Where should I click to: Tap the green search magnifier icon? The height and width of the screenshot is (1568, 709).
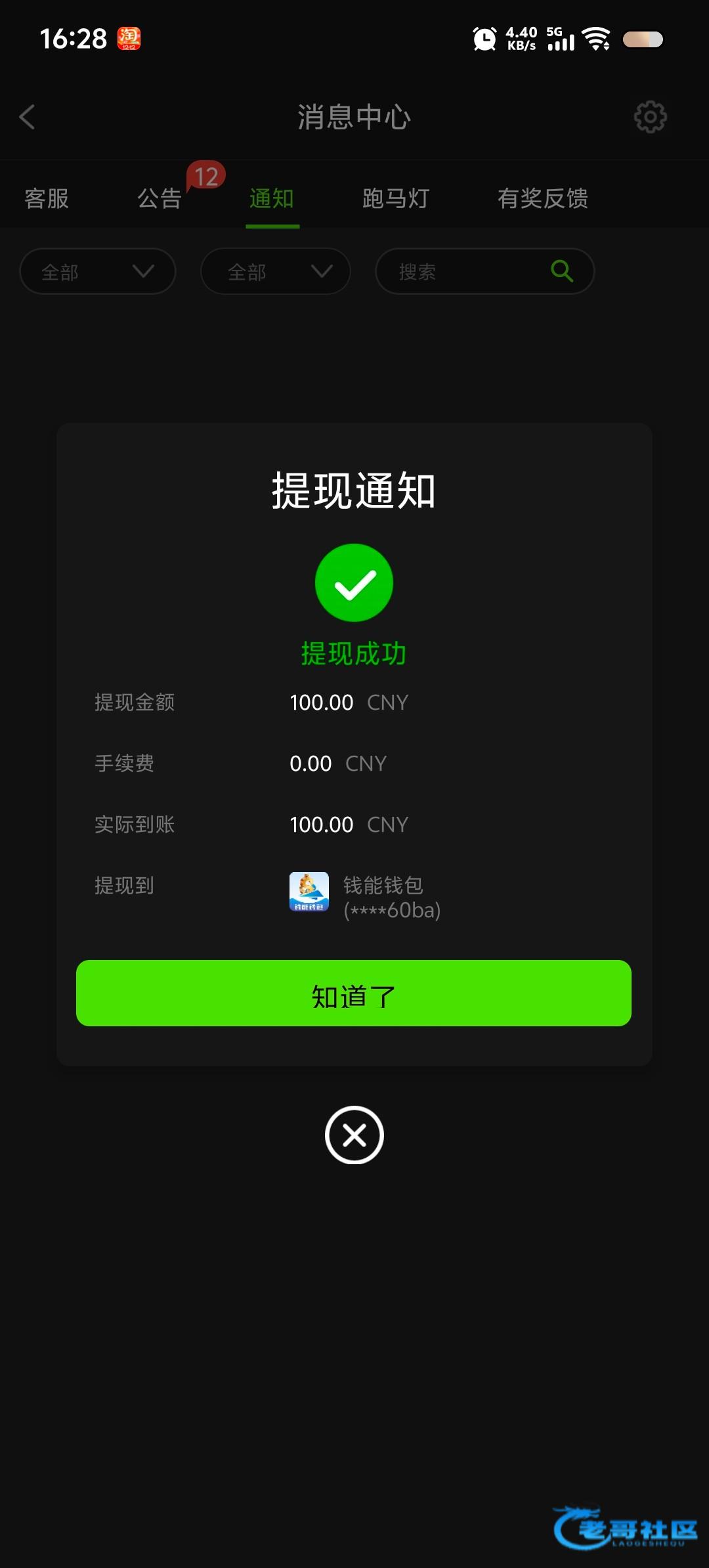[x=562, y=271]
